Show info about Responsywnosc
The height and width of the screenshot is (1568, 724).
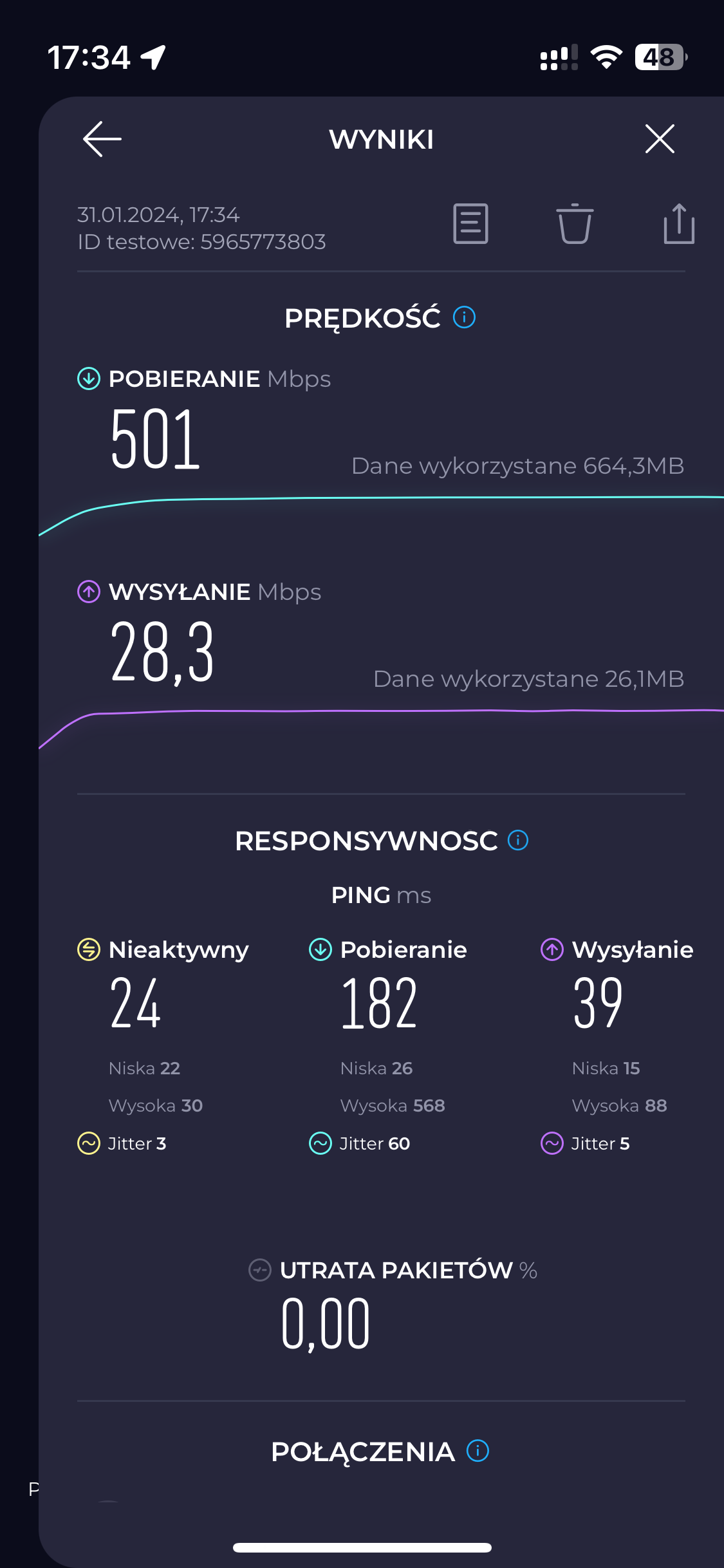[x=518, y=840]
